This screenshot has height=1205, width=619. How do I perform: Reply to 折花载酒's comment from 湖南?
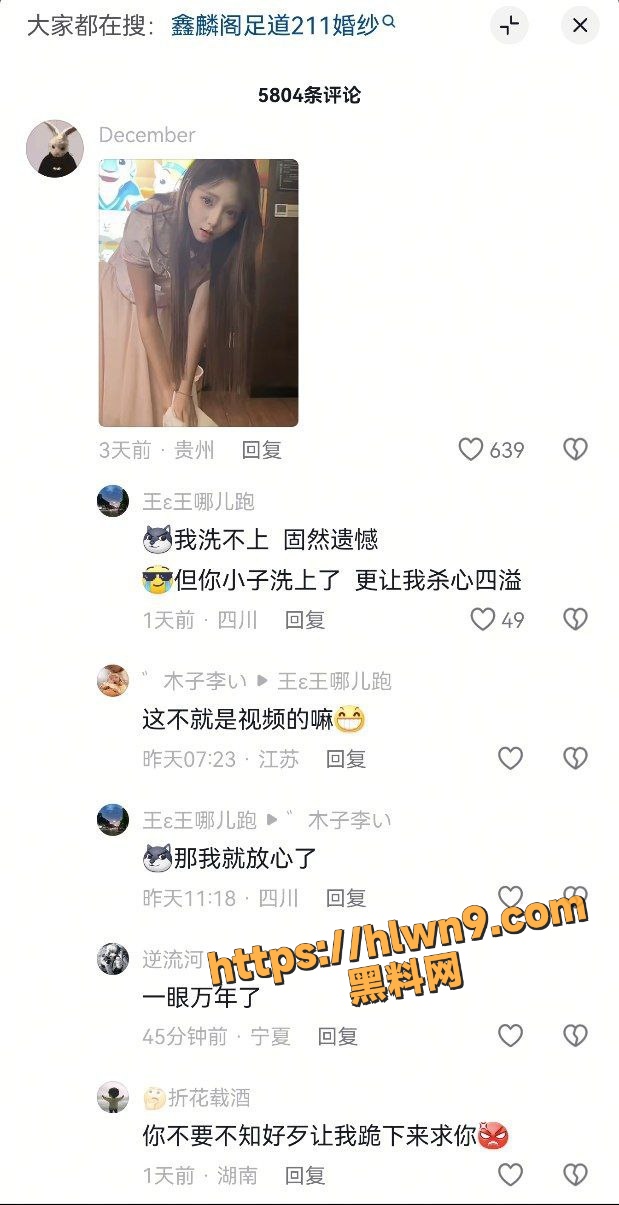coord(305,1175)
